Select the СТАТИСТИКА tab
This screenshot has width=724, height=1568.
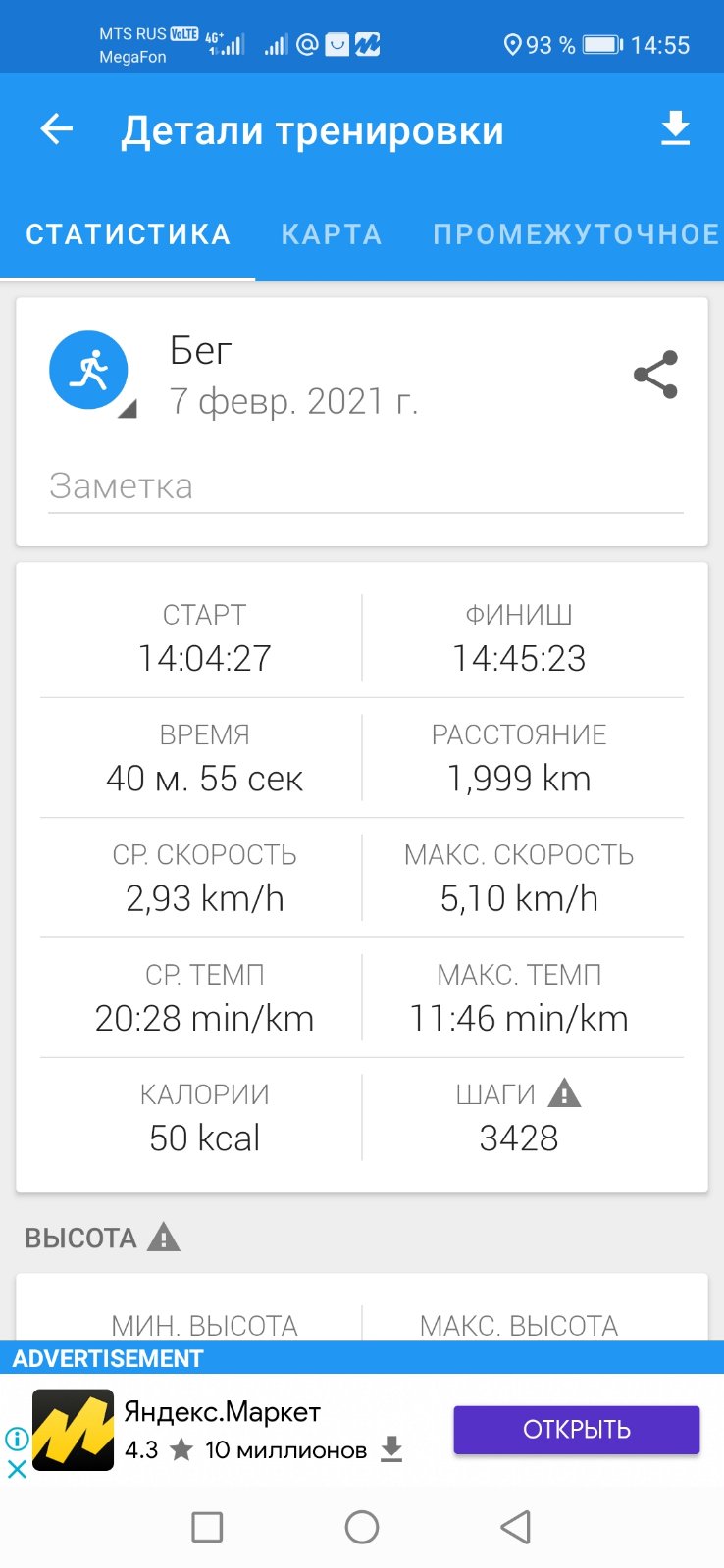[128, 234]
